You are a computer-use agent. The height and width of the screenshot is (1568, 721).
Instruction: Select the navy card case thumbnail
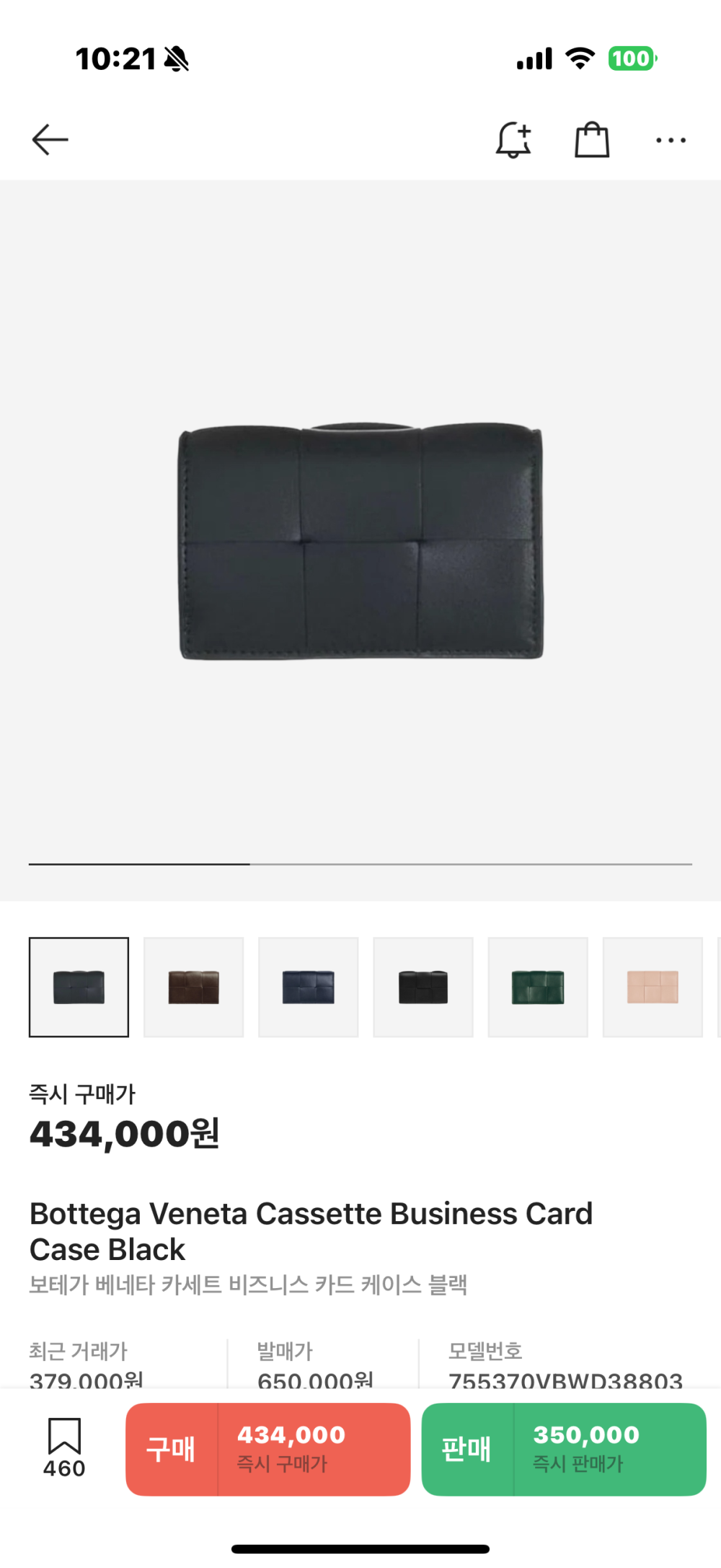click(309, 987)
